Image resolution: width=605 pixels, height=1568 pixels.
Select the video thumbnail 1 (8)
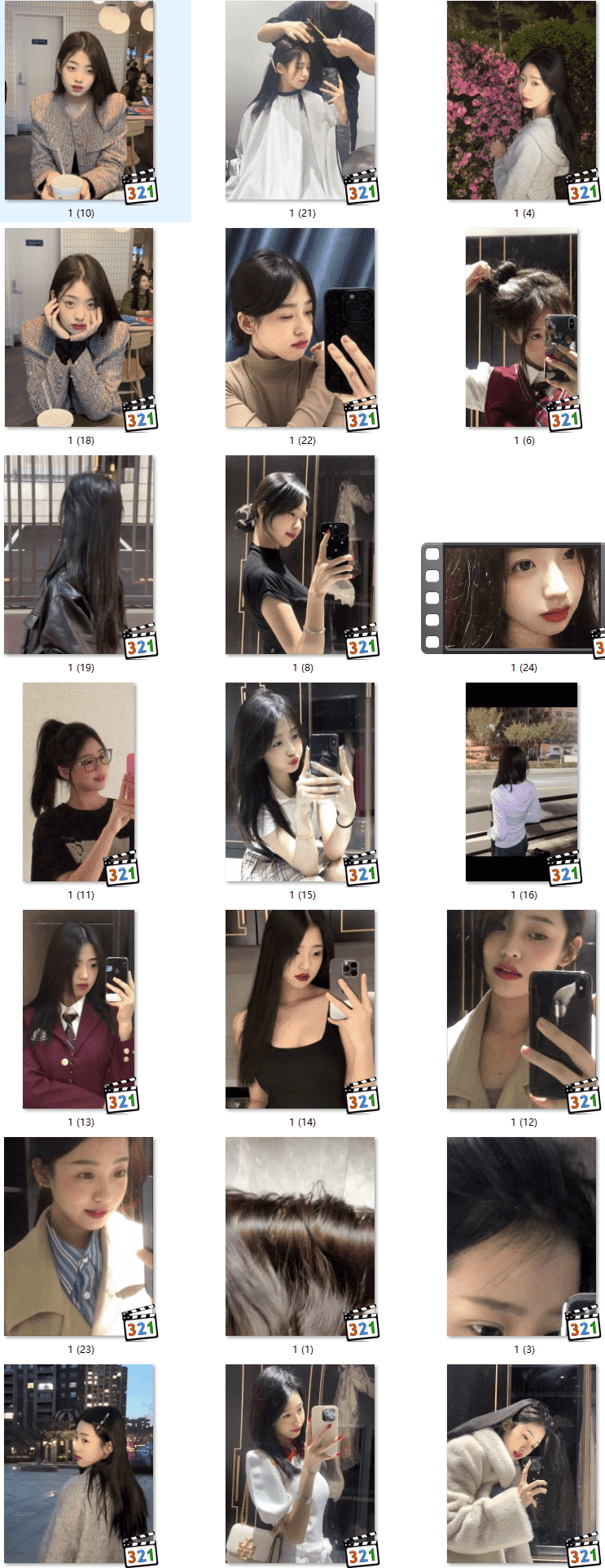pos(300,556)
